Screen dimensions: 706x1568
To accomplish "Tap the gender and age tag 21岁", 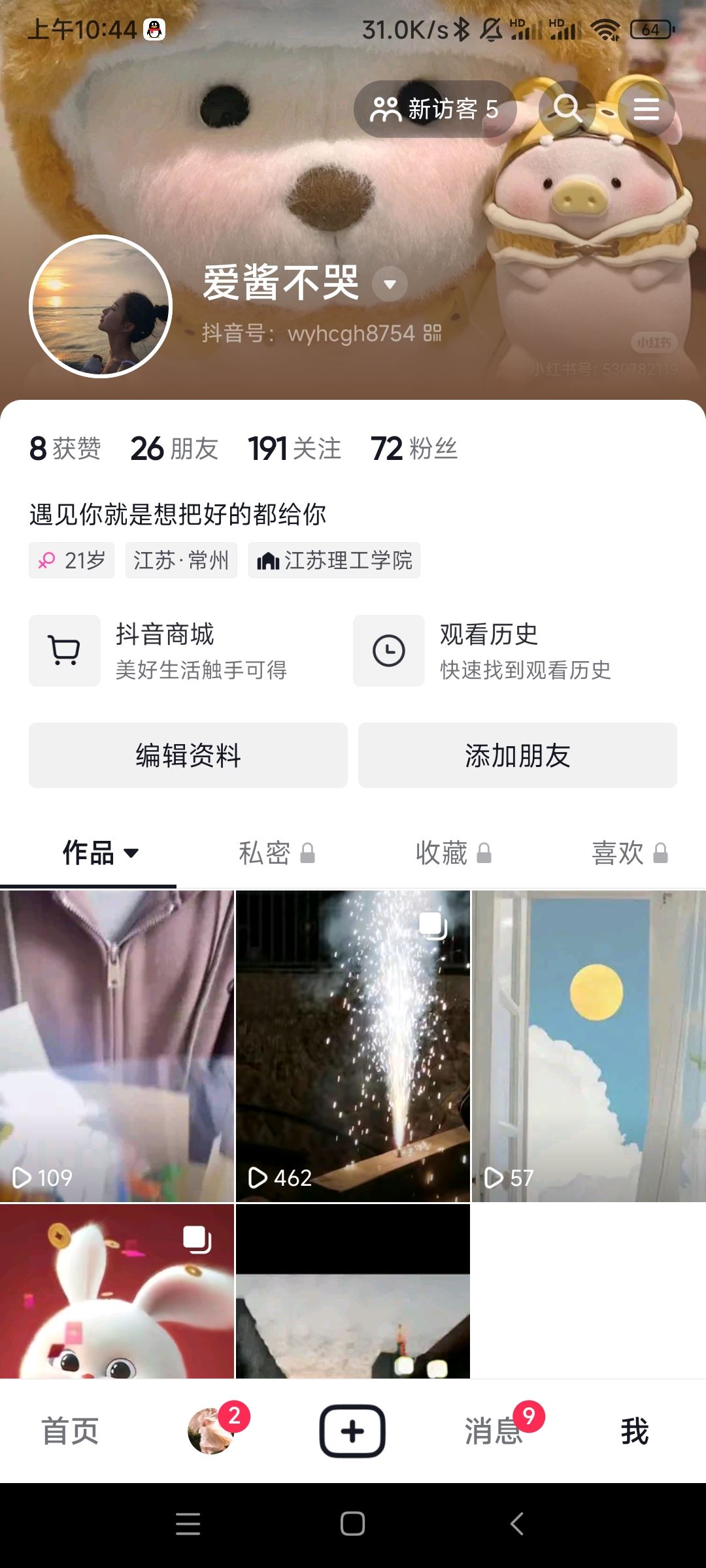I will click(x=71, y=560).
